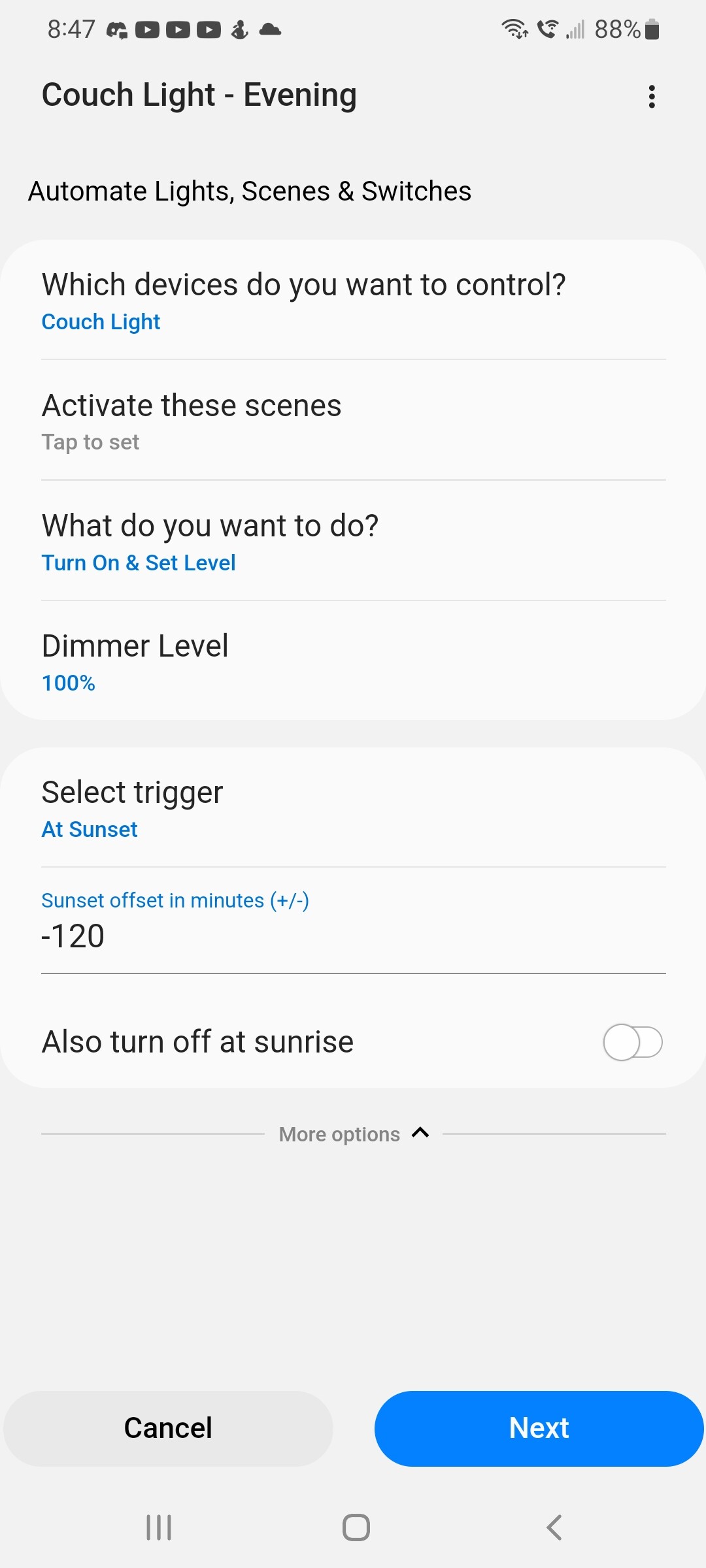The image size is (706, 1568).
Task: Go back using the system back button
Action: pyautogui.click(x=554, y=1527)
